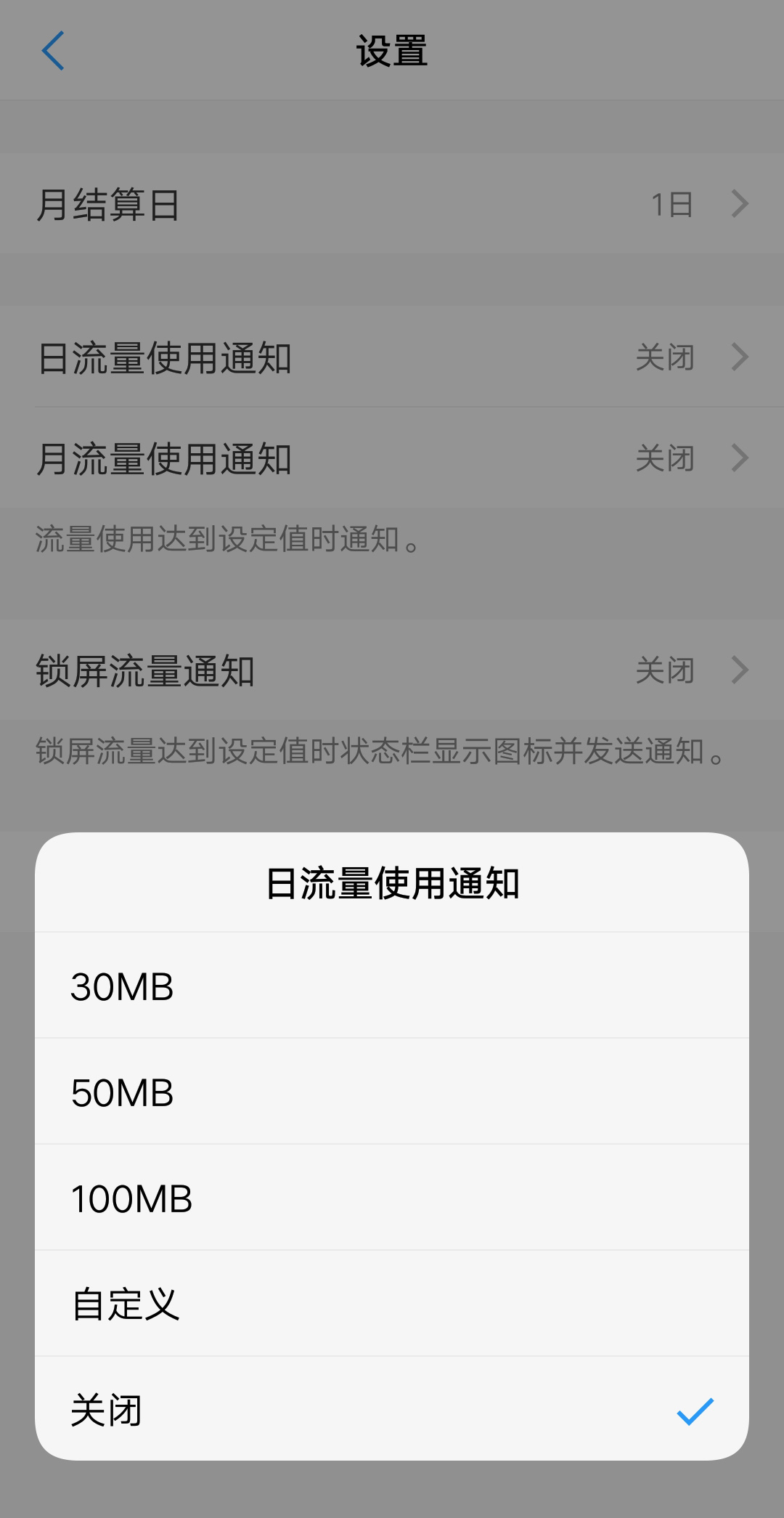
Task: Click the chevron beside 月结算日
Action: (740, 204)
